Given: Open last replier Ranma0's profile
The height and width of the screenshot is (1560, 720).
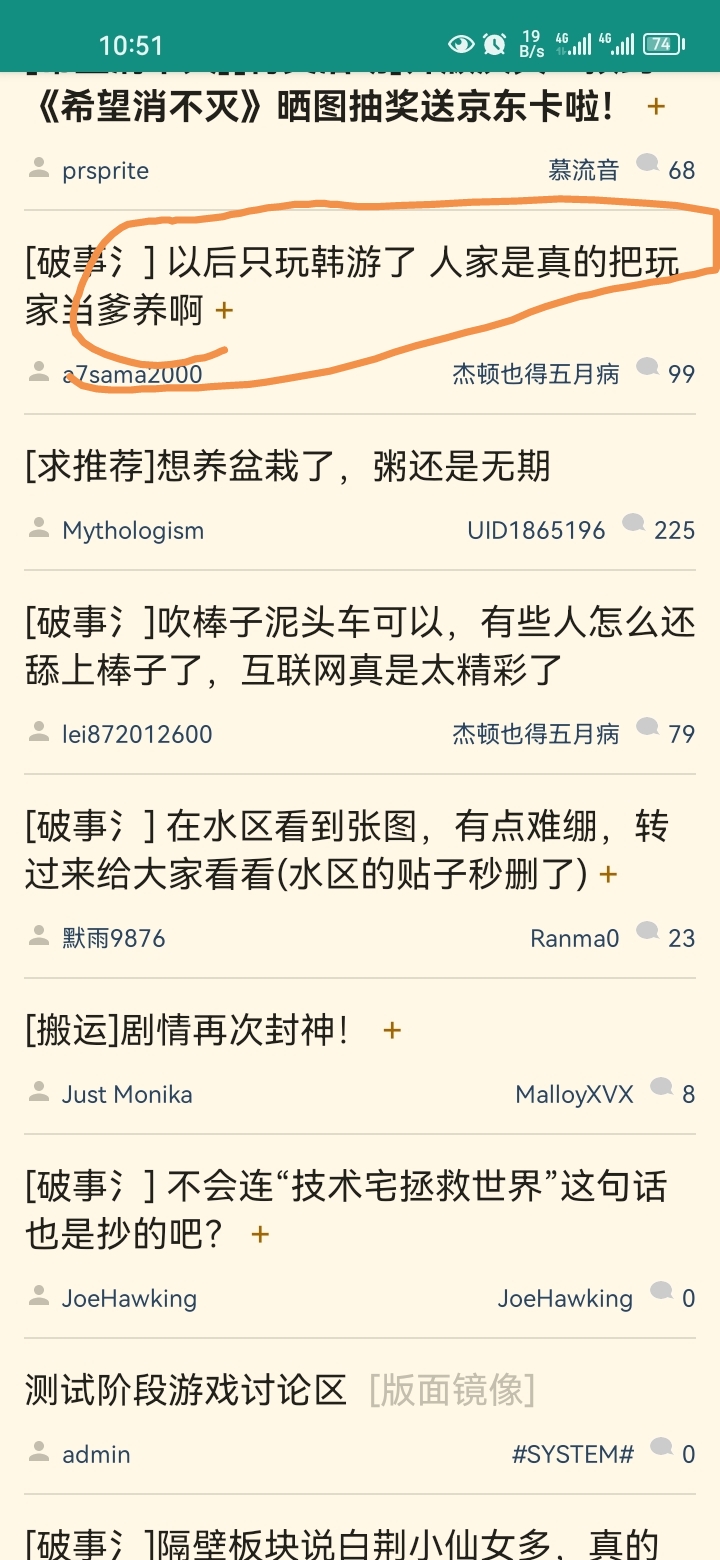Looking at the screenshot, I should click(x=575, y=938).
